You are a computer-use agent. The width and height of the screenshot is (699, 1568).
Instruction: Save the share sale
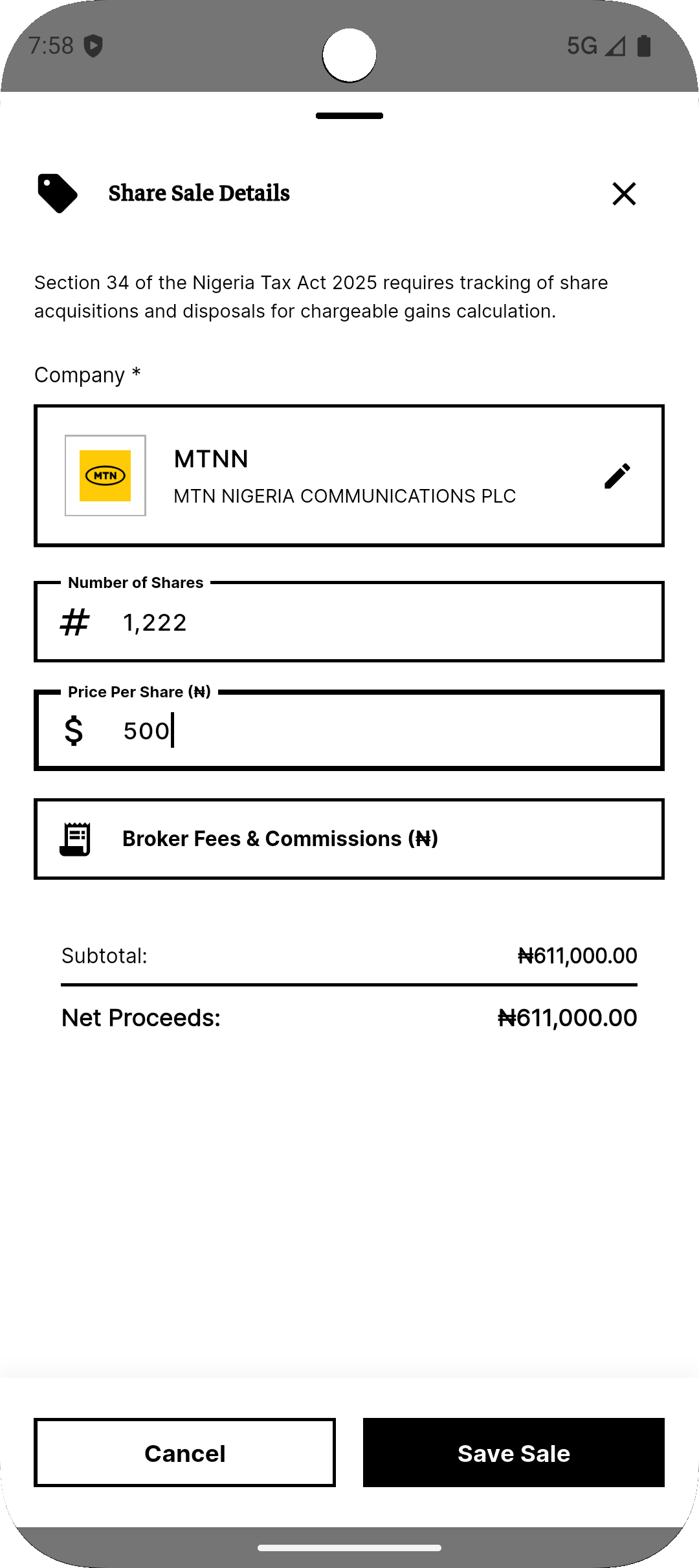pyautogui.click(x=514, y=1453)
